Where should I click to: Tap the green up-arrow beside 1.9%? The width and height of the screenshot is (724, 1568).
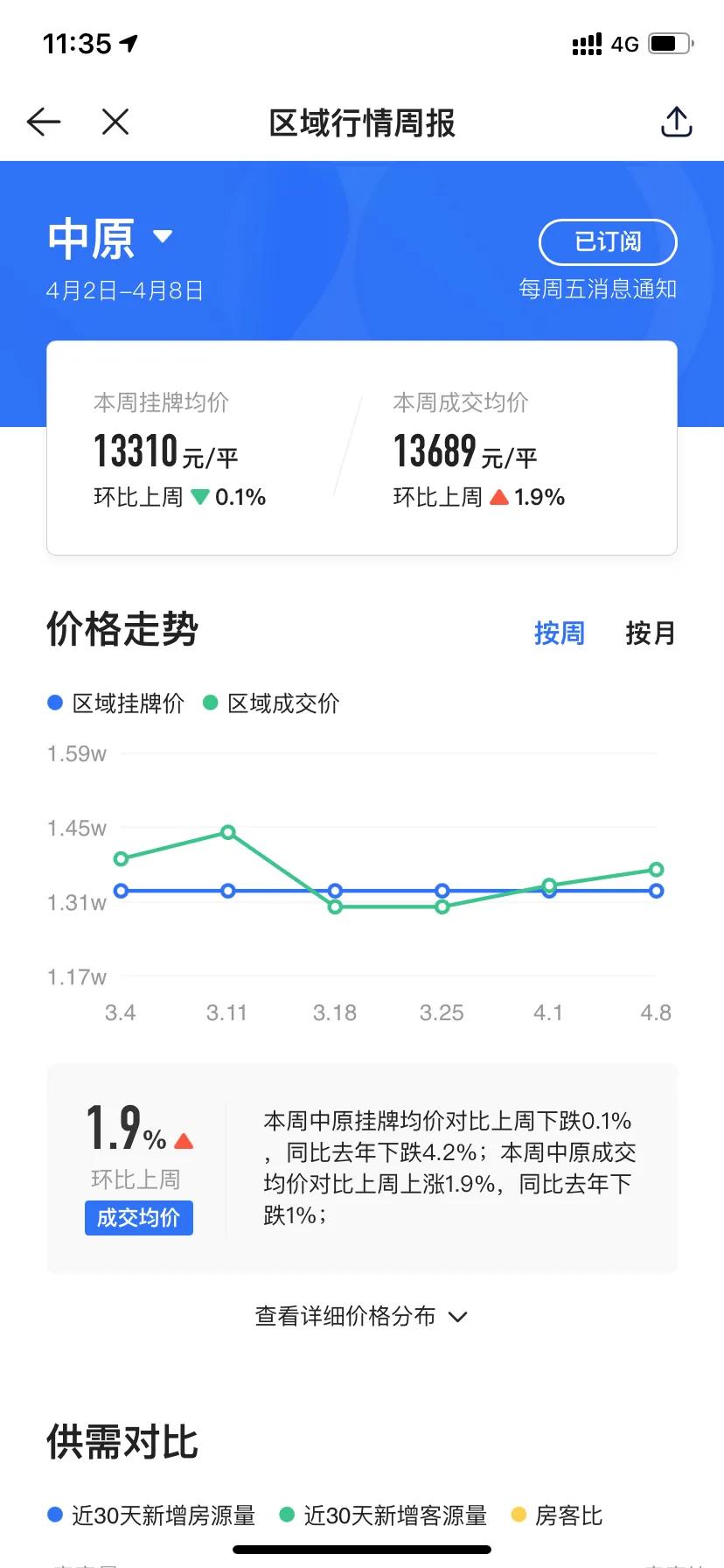(x=182, y=1139)
